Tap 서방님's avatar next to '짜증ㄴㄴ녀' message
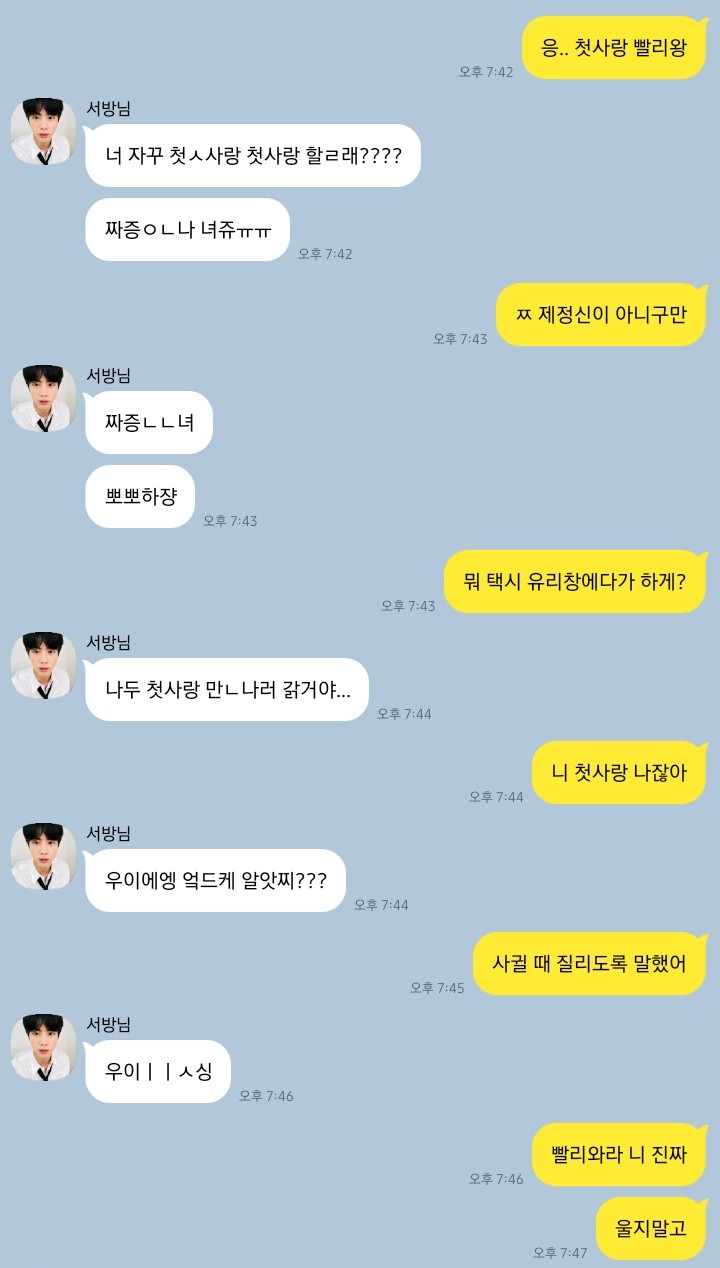The height and width of the screenshot is (1268, 720). (x=43, y=398)
